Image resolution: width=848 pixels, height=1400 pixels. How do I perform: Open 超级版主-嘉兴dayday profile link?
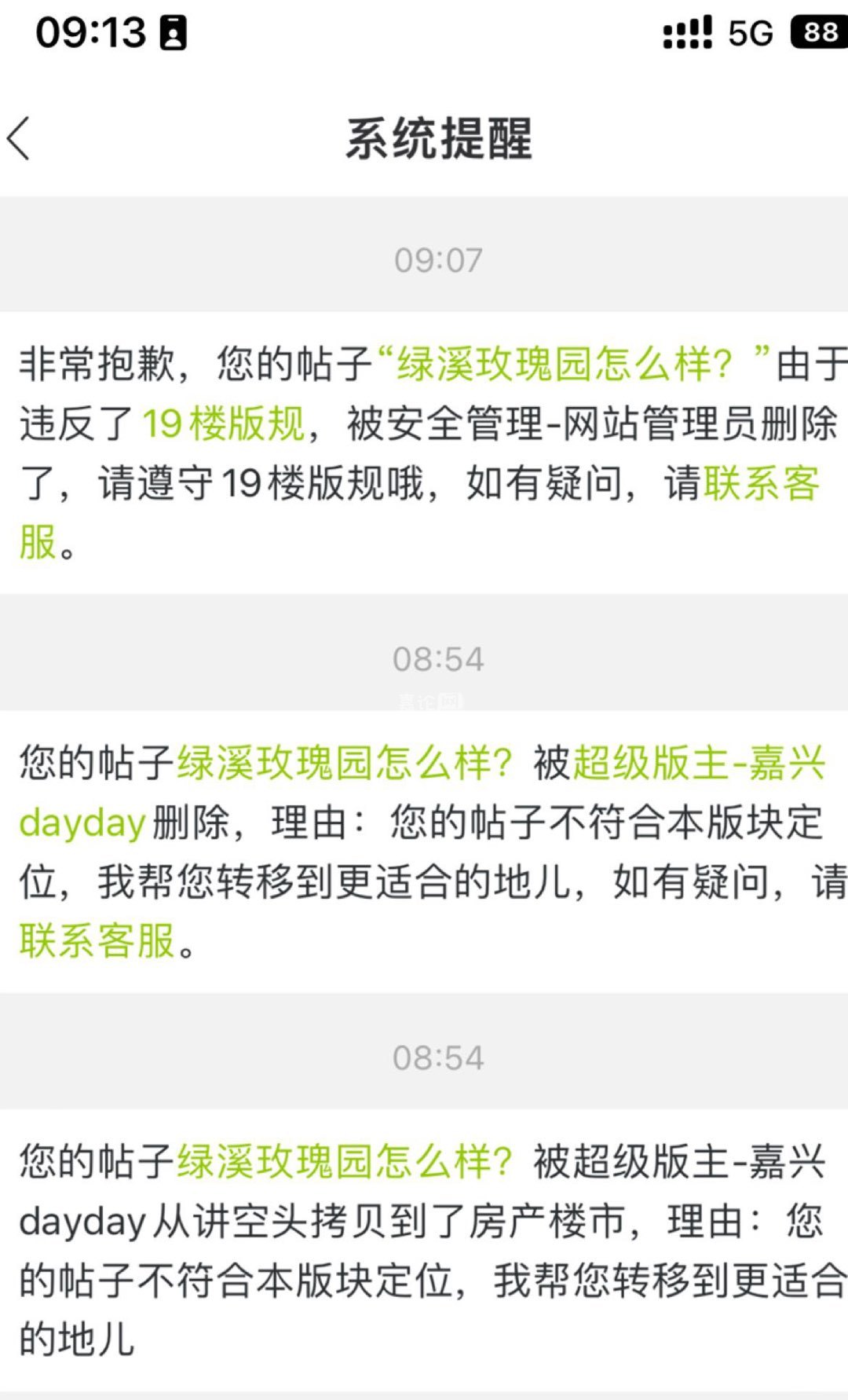click(x=699, y=764)
